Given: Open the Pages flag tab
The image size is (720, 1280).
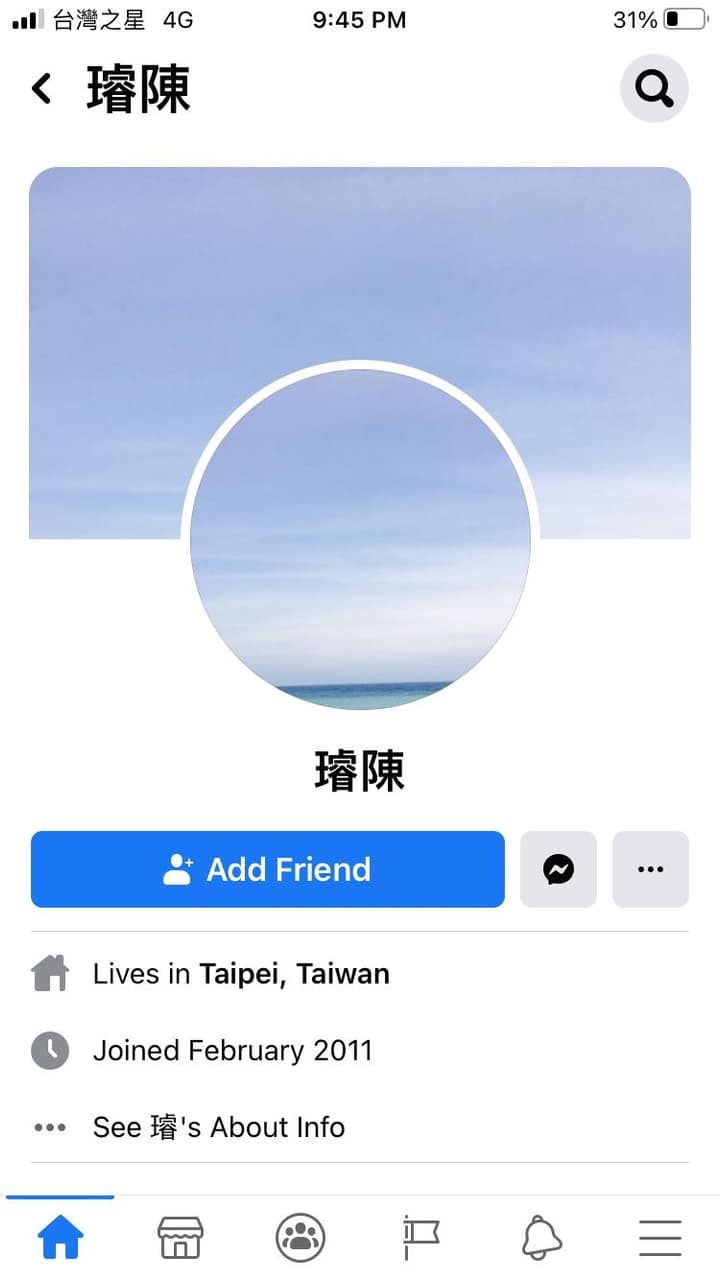Looking at the screenshot, I should (421, 1238).
